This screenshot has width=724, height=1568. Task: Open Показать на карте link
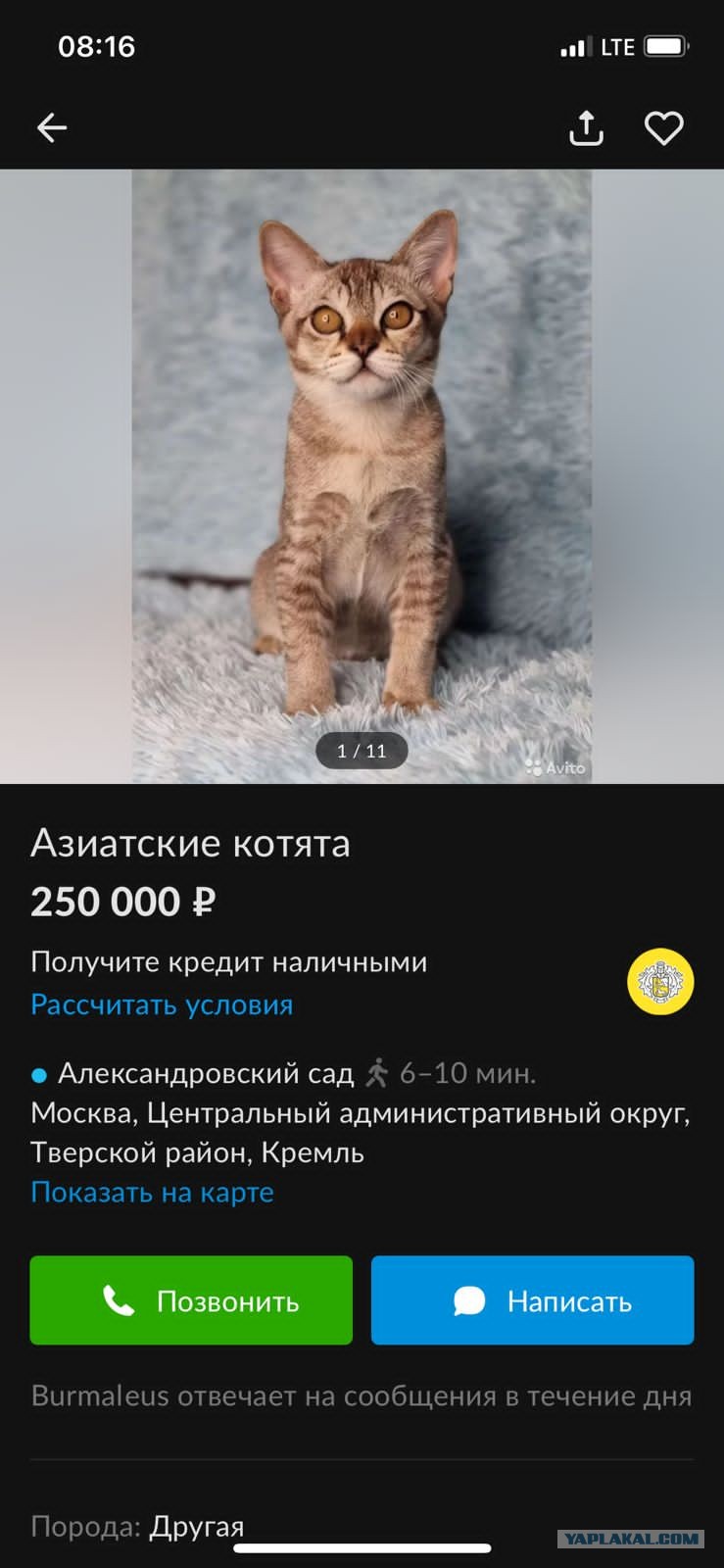point(152,1193)
